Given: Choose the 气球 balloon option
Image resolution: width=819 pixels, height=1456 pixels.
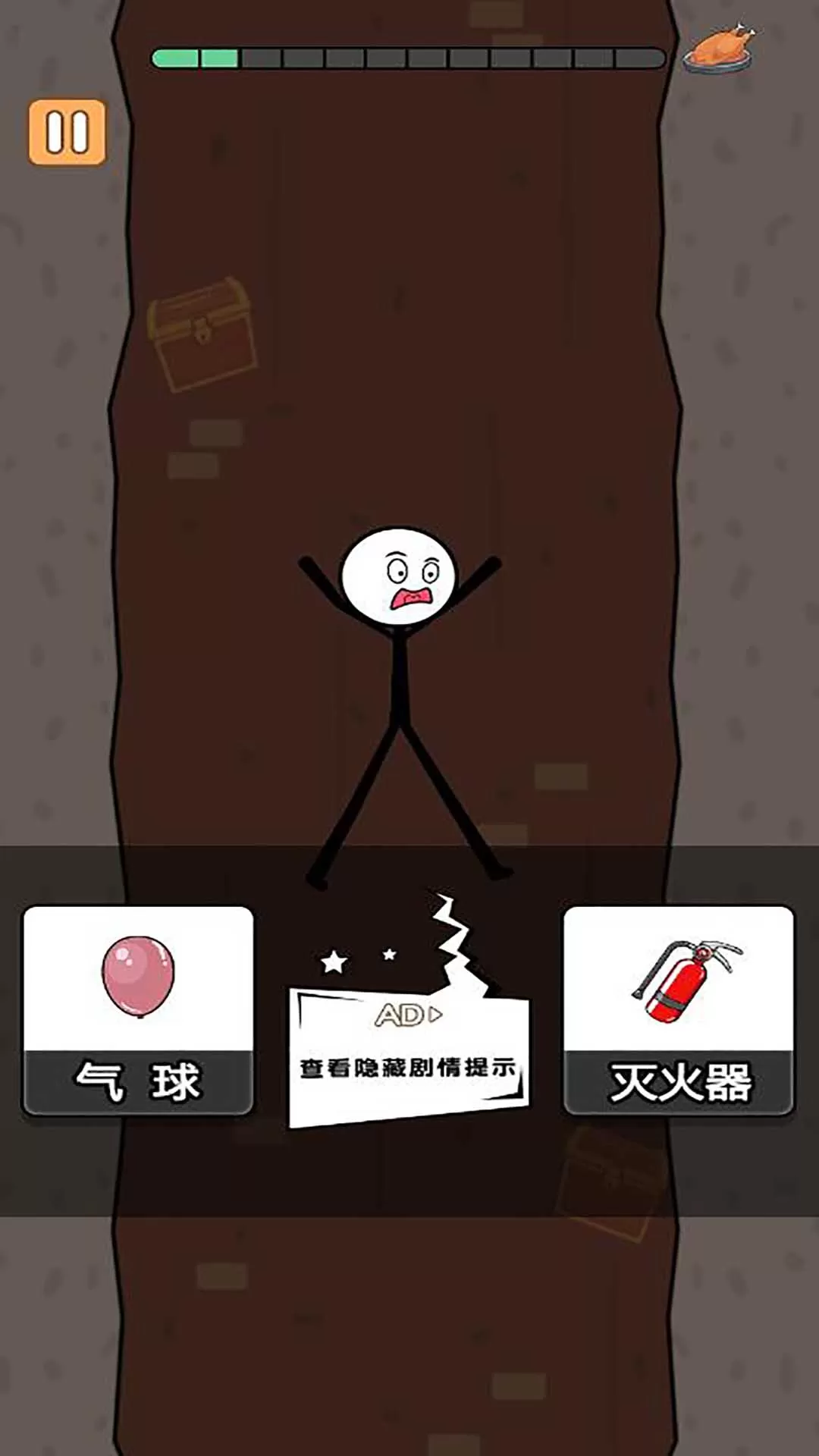Looking at the screenshot, I should pos(138,1010).
